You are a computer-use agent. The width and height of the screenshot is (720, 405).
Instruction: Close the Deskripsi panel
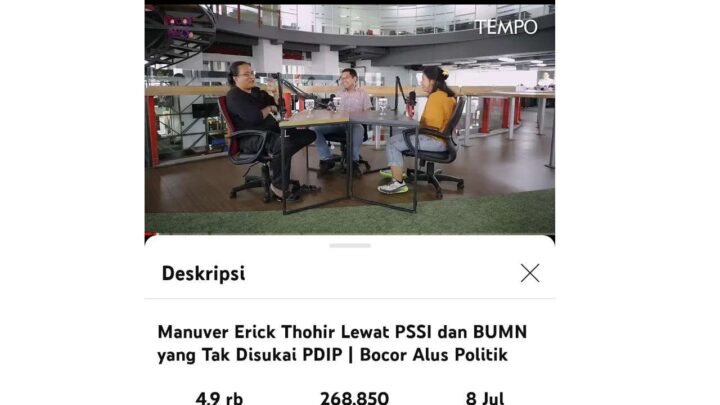click(x=529, y=273)
